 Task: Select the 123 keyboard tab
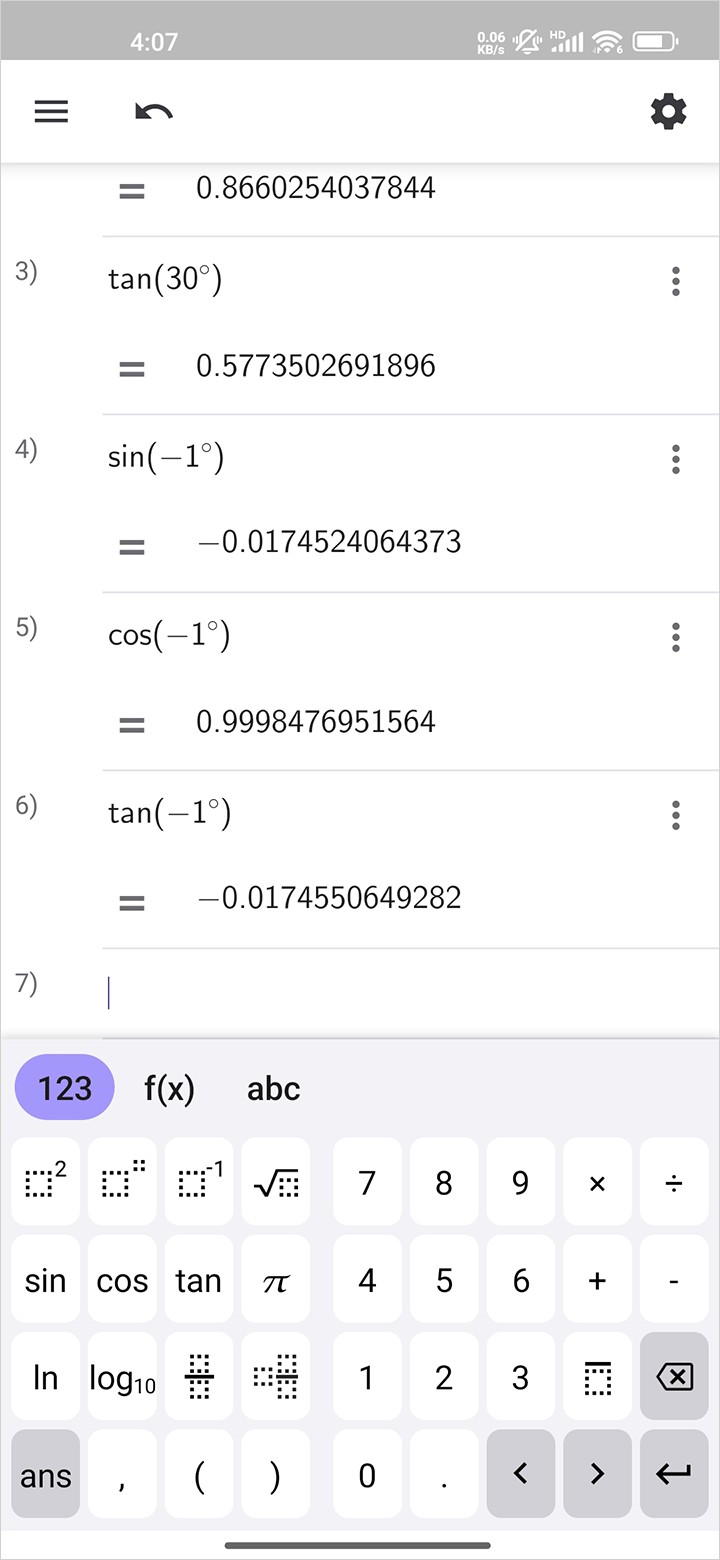(65, 1088)
